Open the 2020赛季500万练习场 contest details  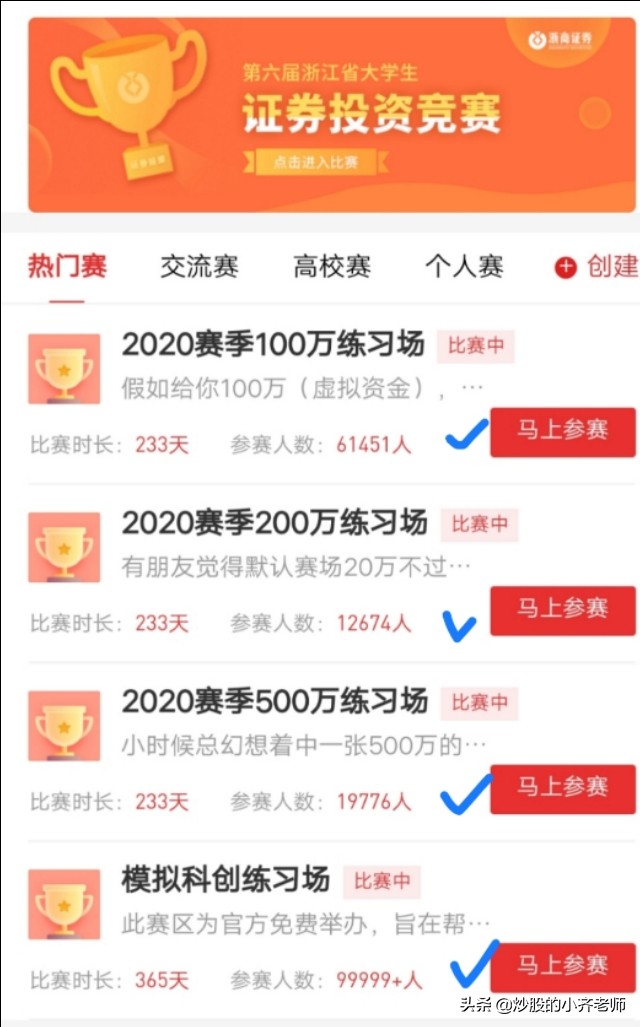(x=274, y=702)
